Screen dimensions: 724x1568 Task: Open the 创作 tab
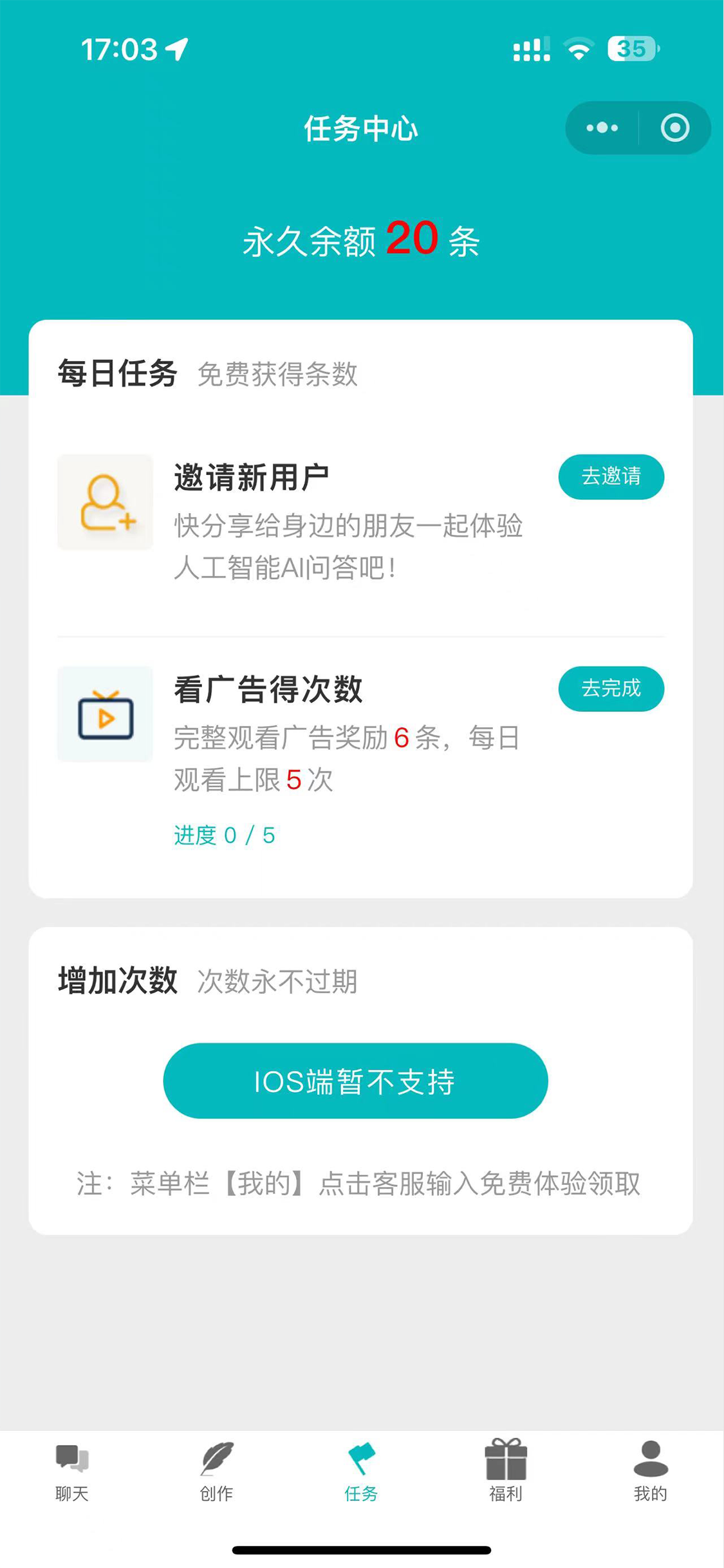(216, 1471)
